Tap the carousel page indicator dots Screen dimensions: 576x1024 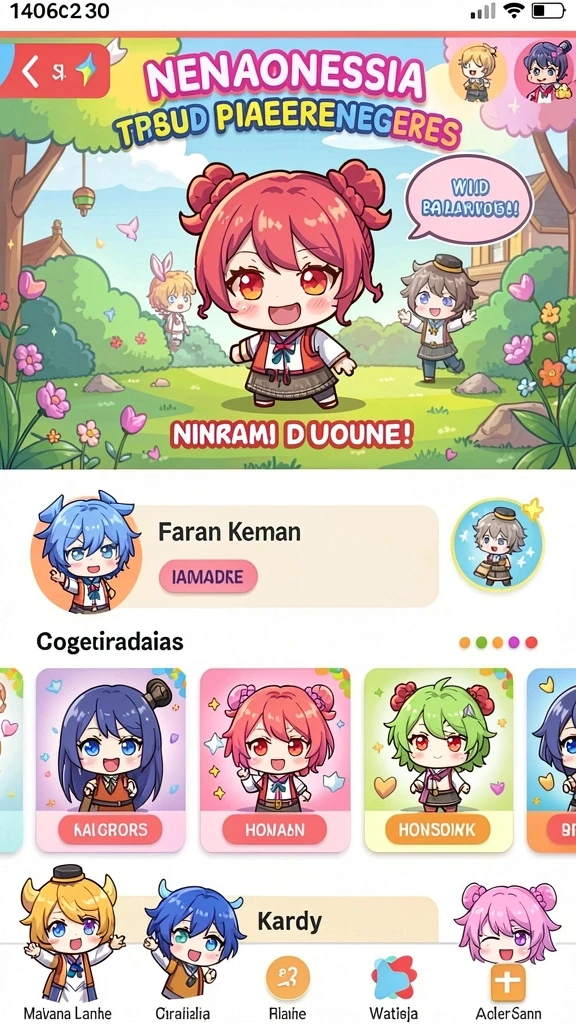pyautogui.click(x=498, y=643)
